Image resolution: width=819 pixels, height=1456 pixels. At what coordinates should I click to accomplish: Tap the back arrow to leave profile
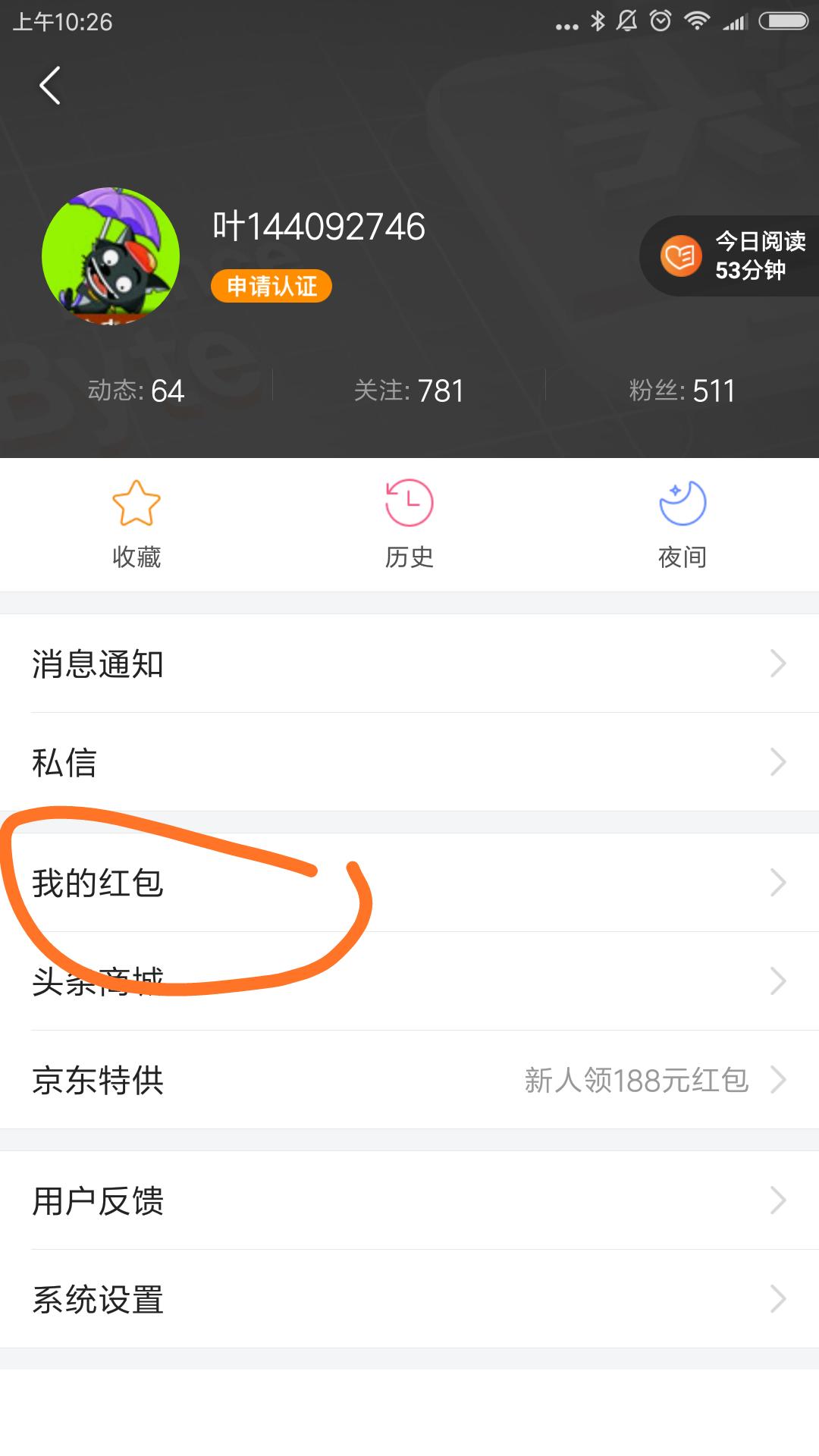(50, 86)
